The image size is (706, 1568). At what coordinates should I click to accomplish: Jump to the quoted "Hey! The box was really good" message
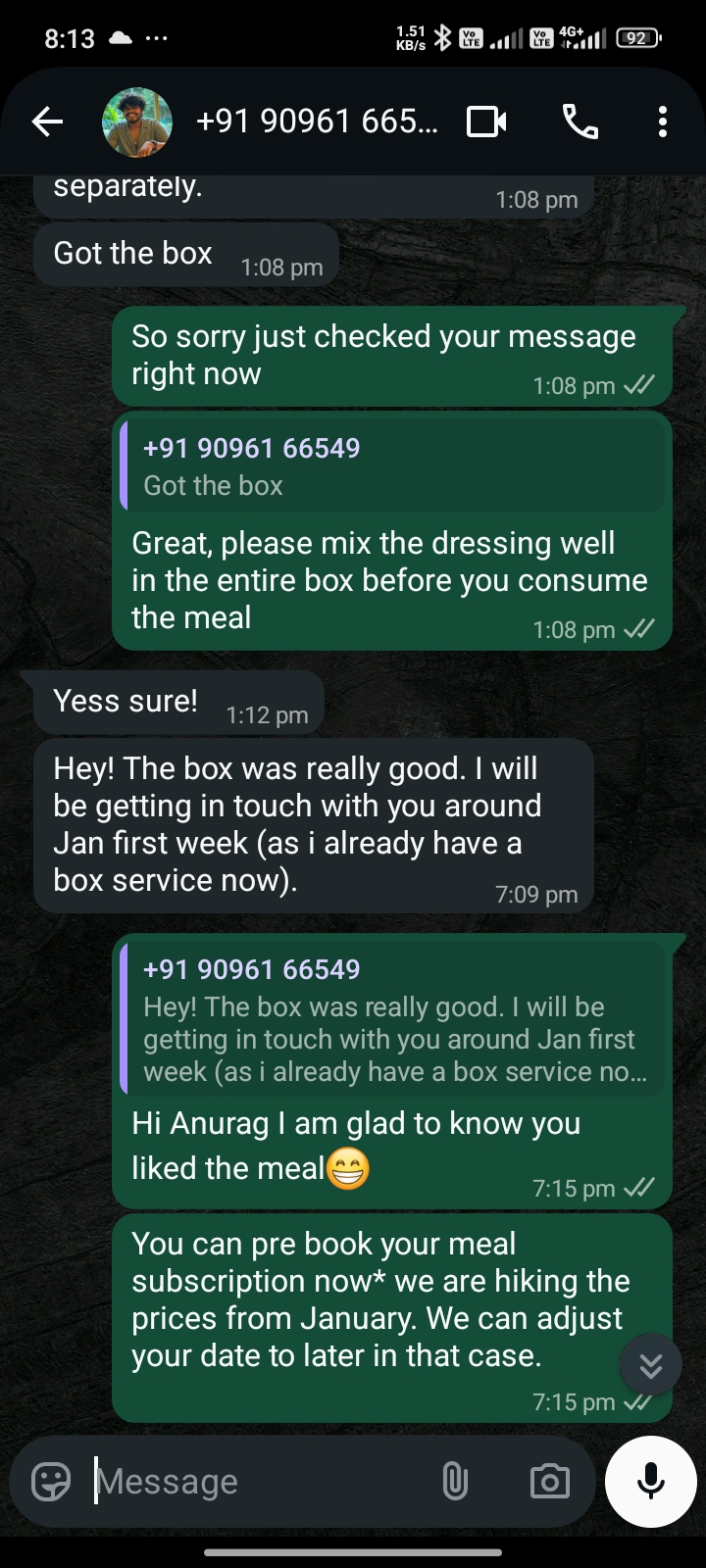coord(392,1019)
